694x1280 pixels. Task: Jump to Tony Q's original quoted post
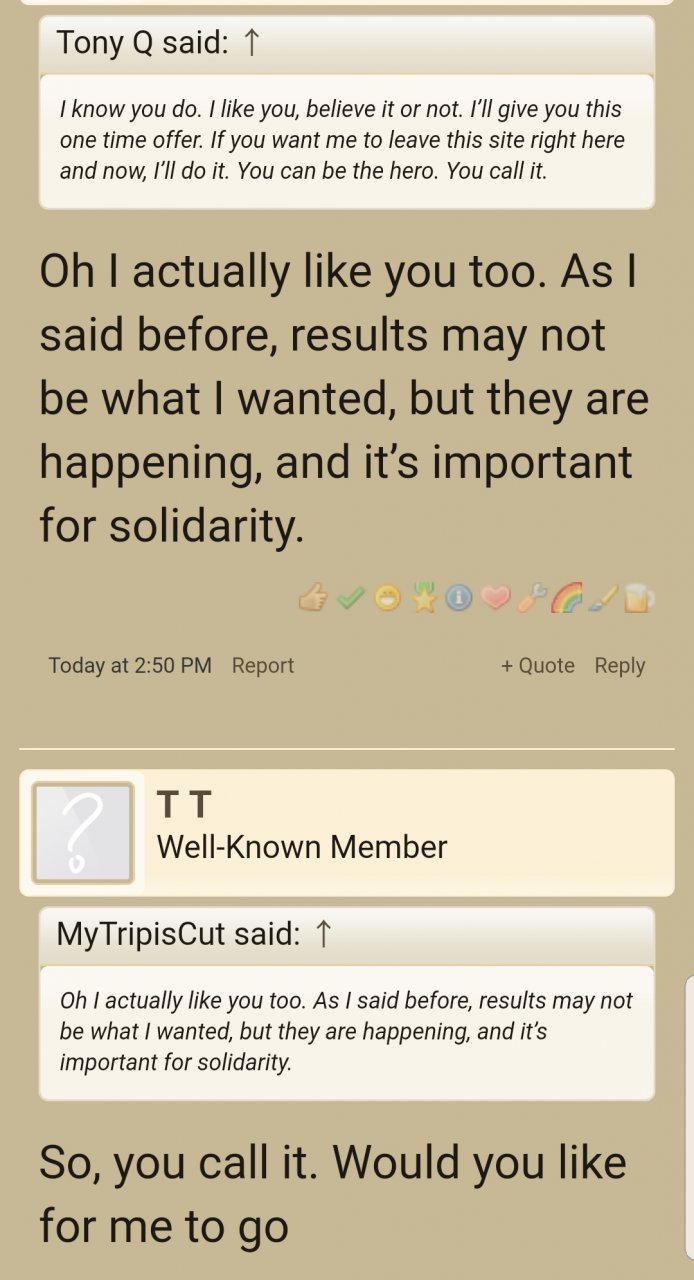[252, 42]
